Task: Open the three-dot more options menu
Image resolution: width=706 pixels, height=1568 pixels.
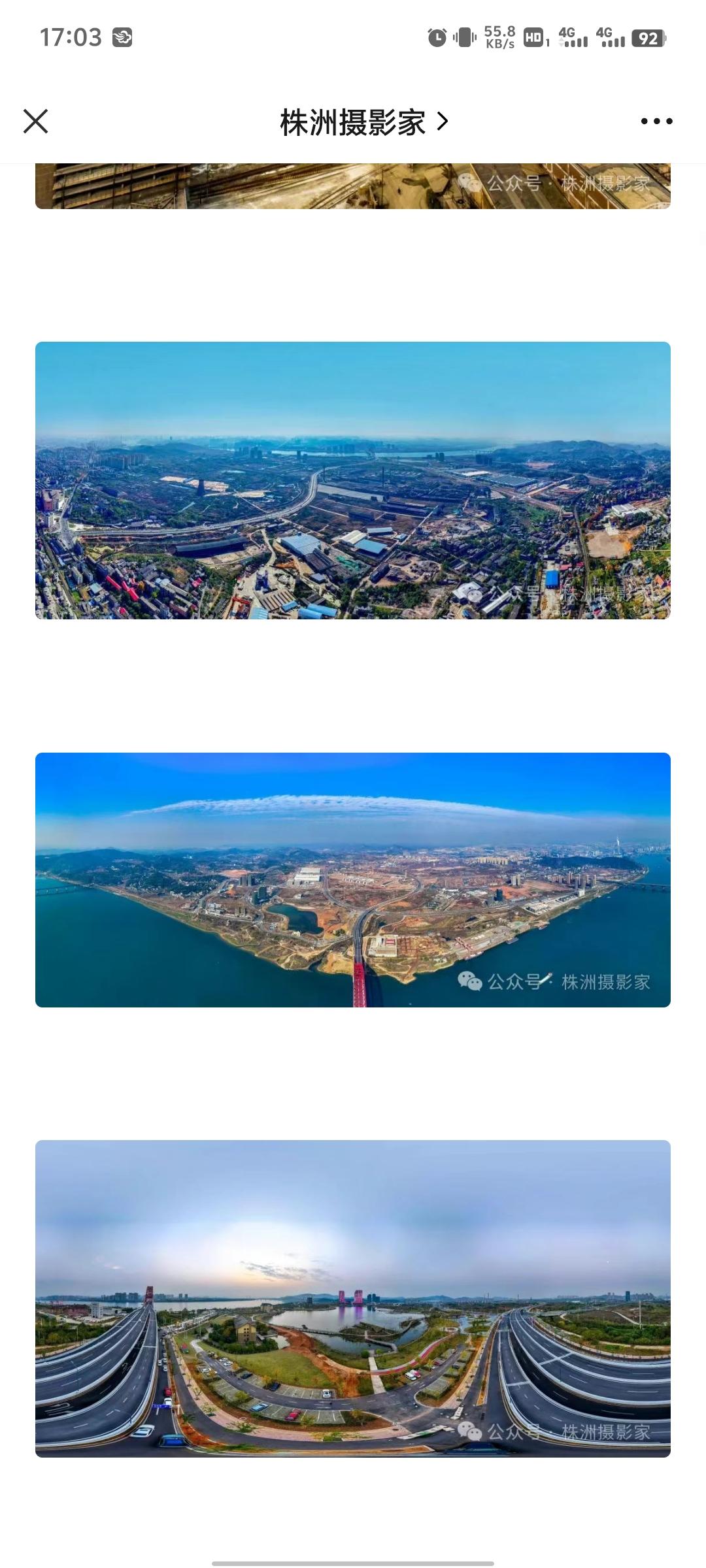Action: (x=656, y=122)
